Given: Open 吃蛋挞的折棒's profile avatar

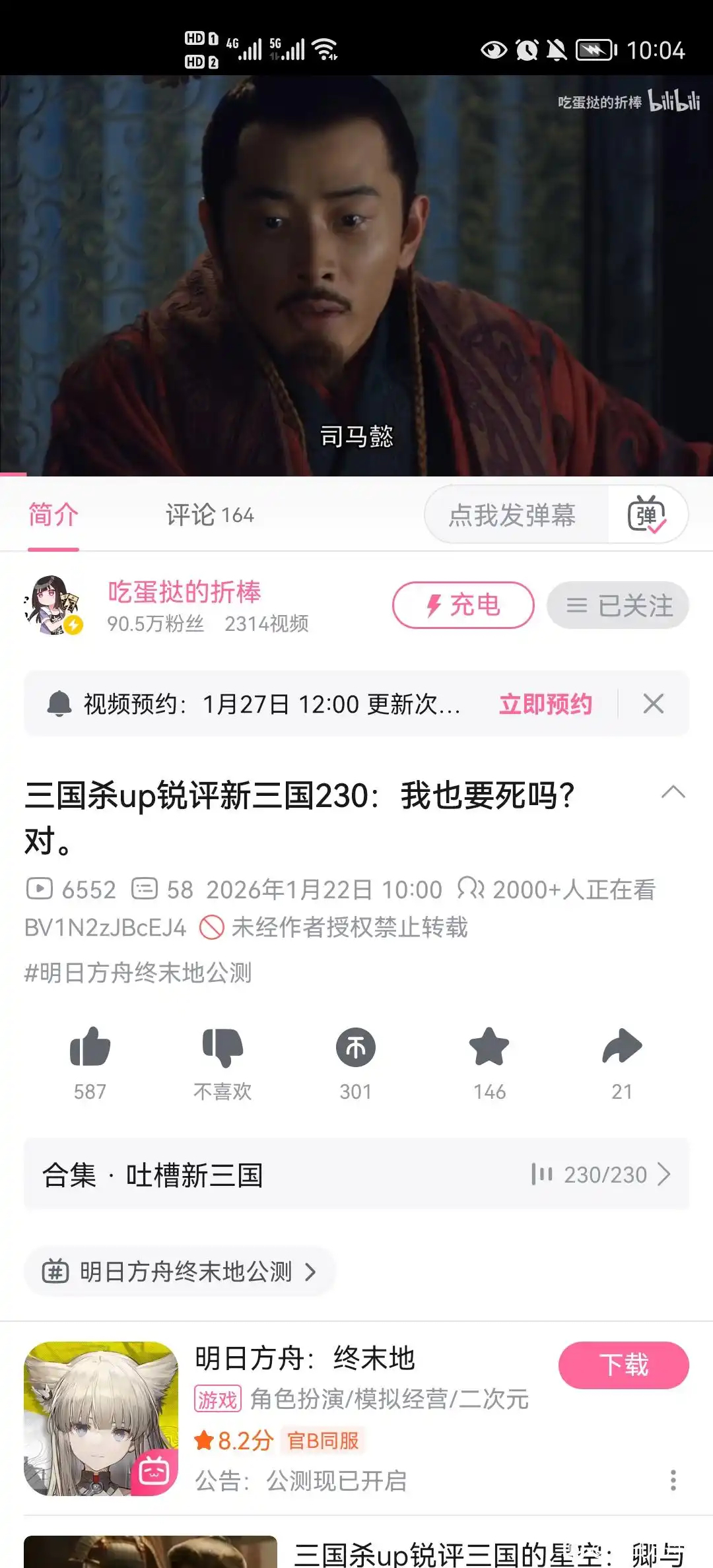Looking at the screenshot, I should coord(53,604).
